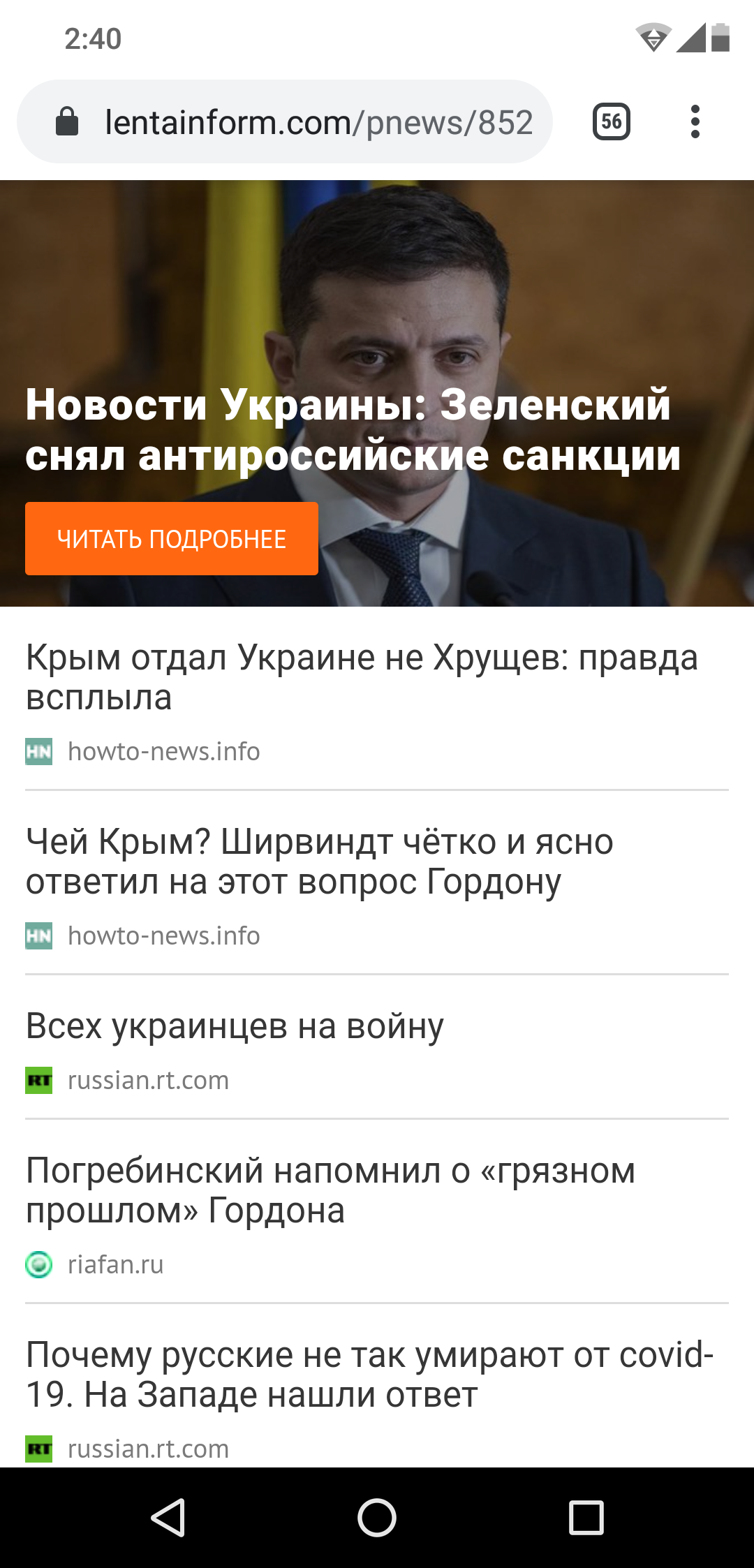Screen dimensions: 754x1568
Task: Open the browser overflow menu
Action: 695,122
